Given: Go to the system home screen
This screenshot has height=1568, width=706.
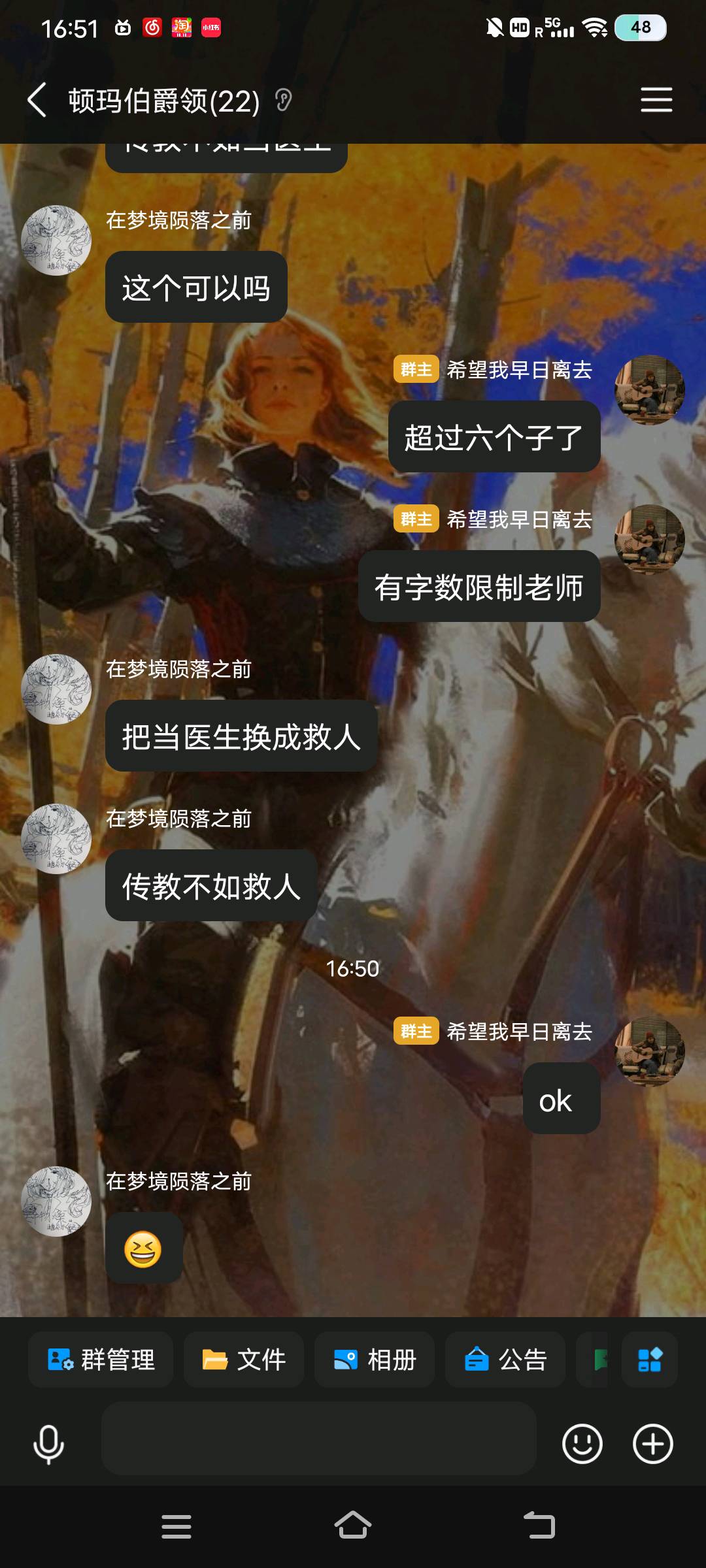Looking at the screenshot, I should click(353, 1526).
